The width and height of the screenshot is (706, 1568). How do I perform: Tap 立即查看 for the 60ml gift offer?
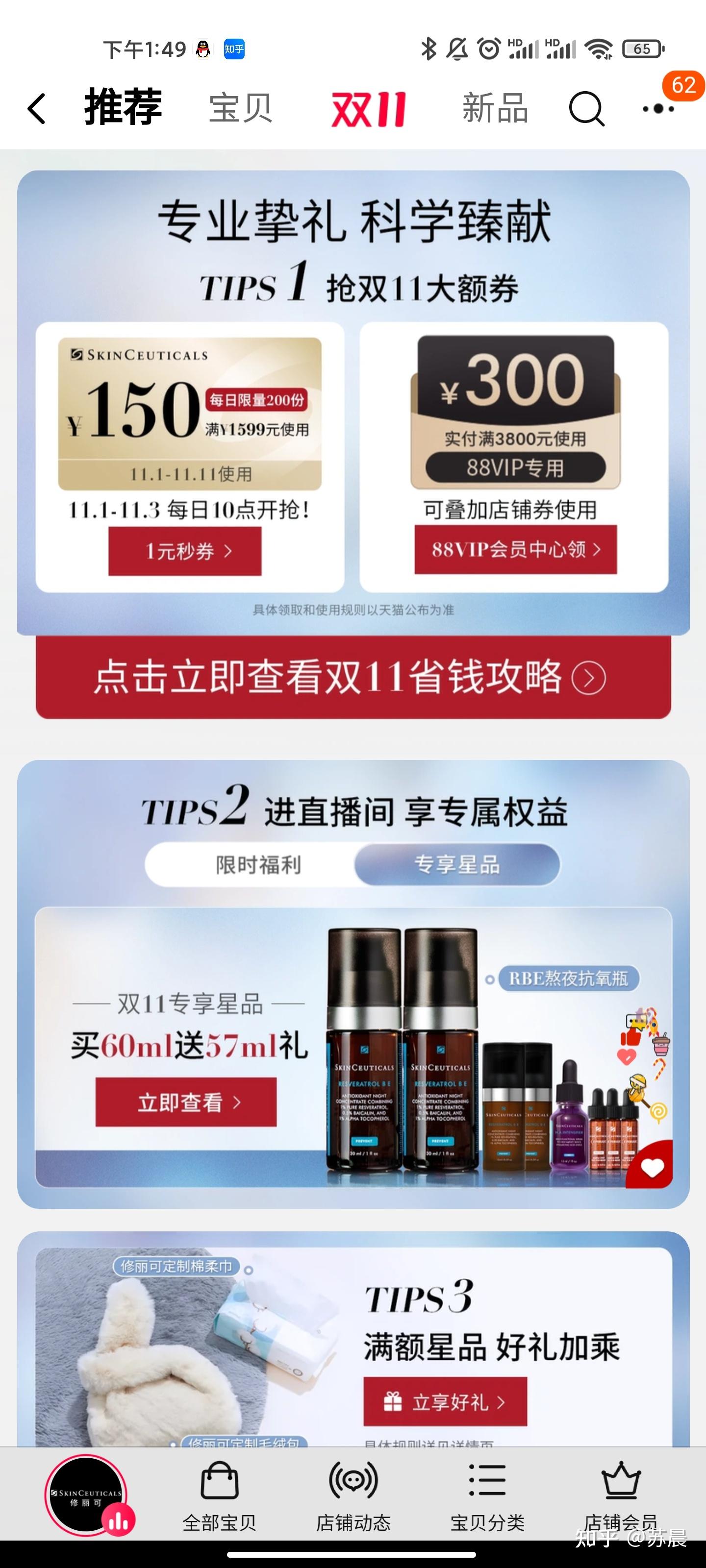tap(186, 1102)
